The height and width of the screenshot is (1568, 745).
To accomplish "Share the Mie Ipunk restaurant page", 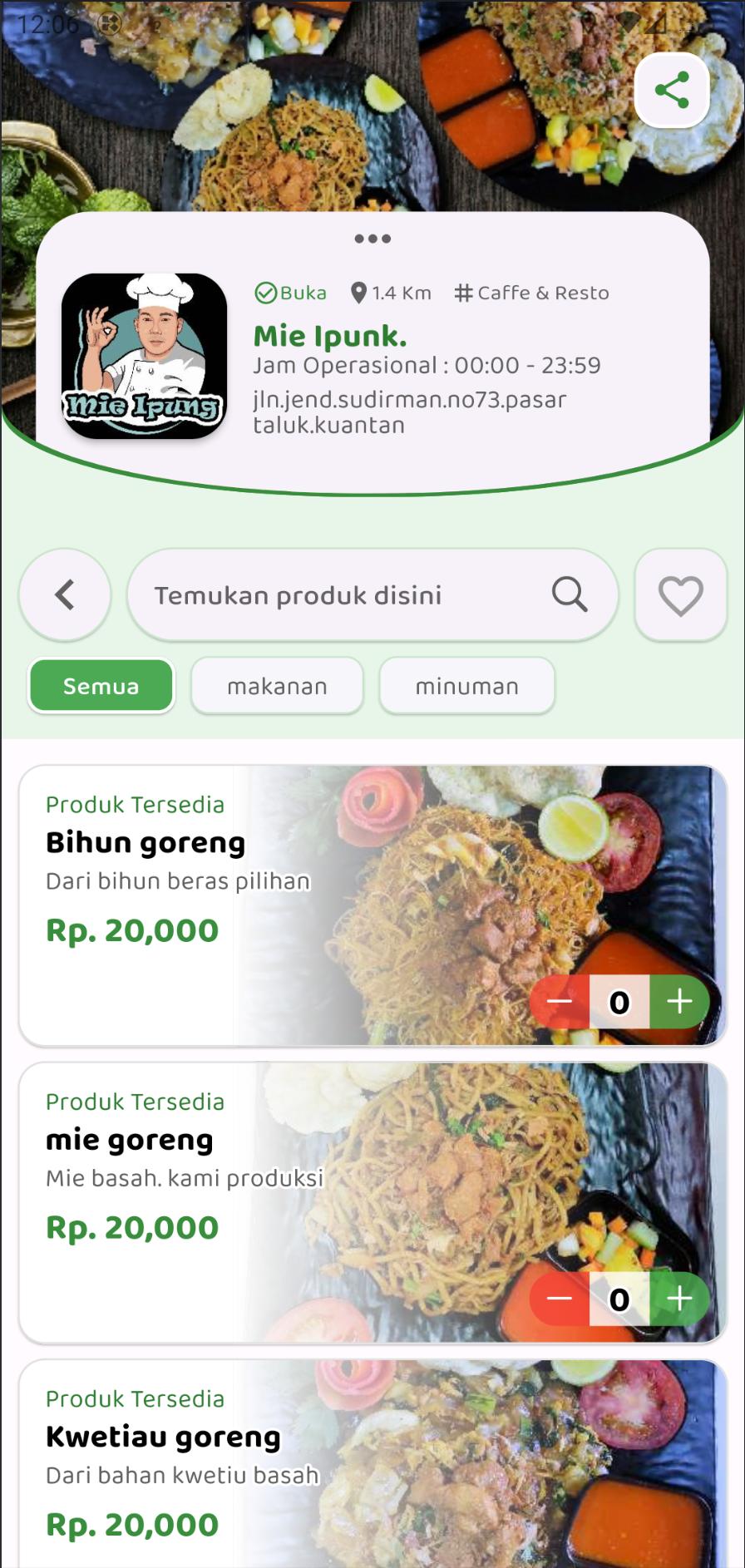I will pyautogui.click(x=672, y=90).
